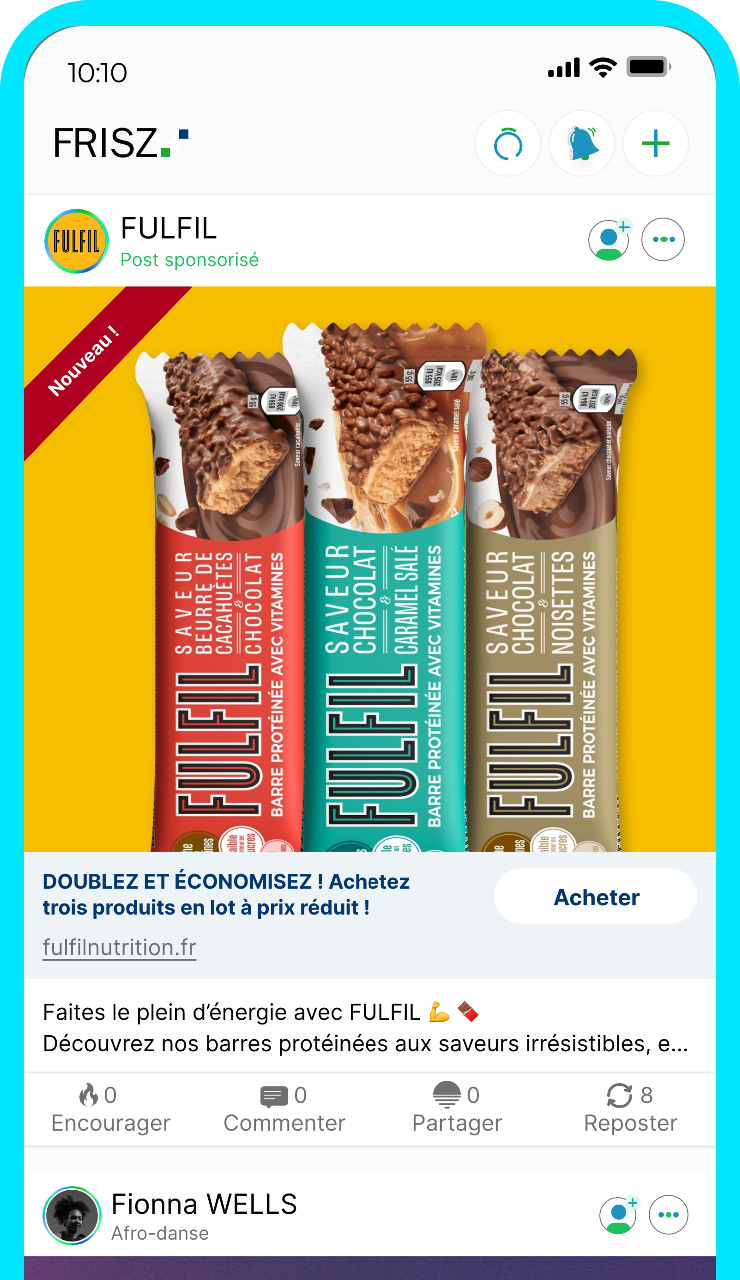The width and height of the screenshot is (740, 1280).
Task: Share the FULFIL post via Partager
Action: coord(457,1109)
